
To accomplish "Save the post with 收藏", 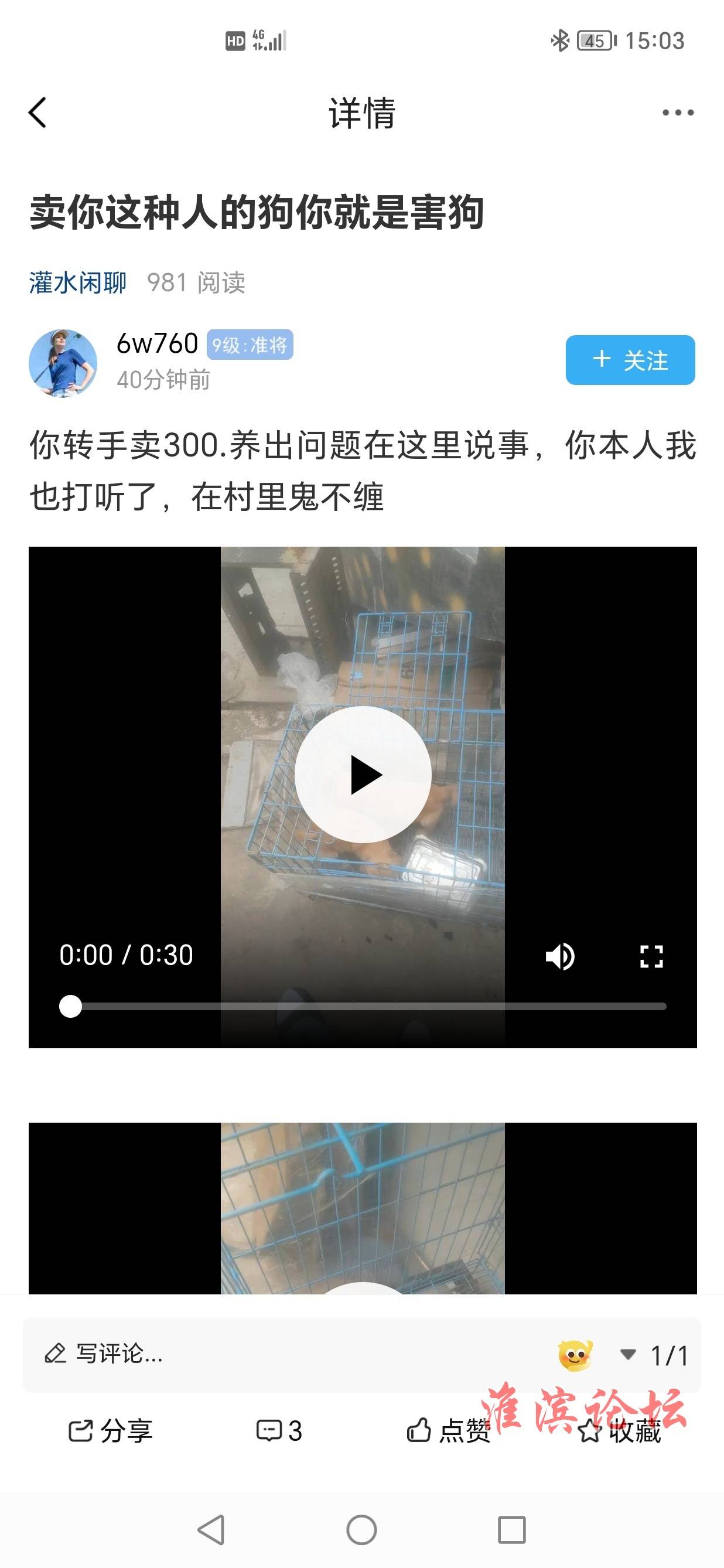I will point(619,1431).
